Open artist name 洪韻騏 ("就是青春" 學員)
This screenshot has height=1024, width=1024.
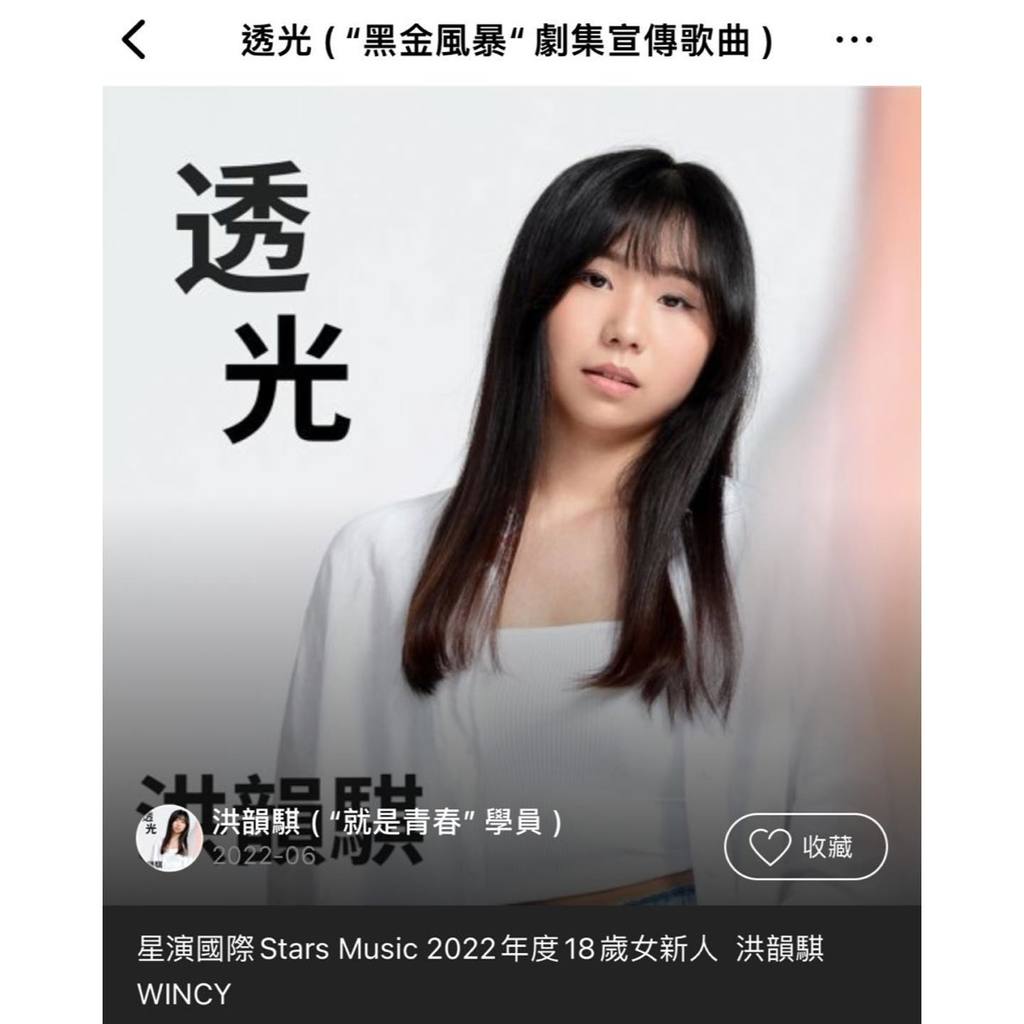point(387,822)
